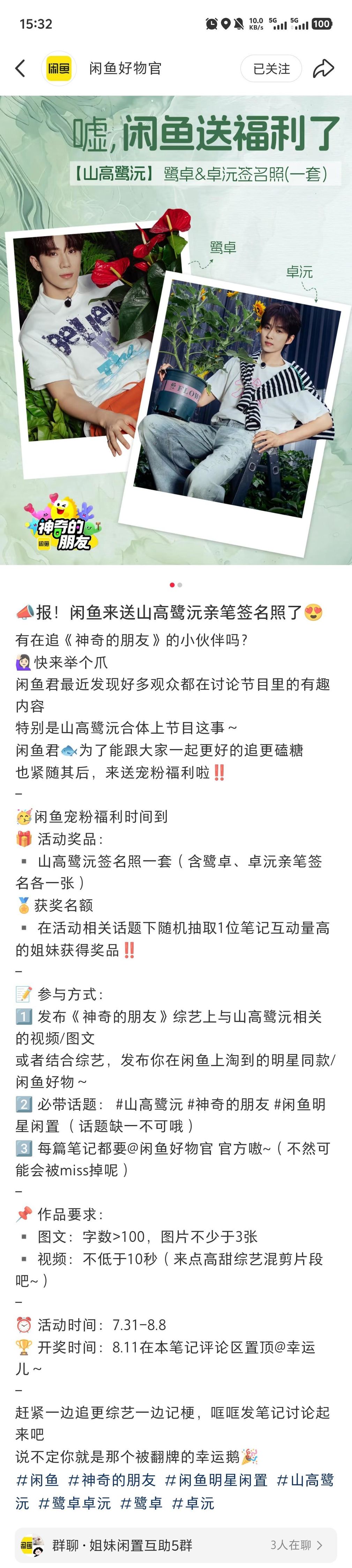
Task: Join group chat 姐妹闲置互助5群
Action: tap(176, 1545)
